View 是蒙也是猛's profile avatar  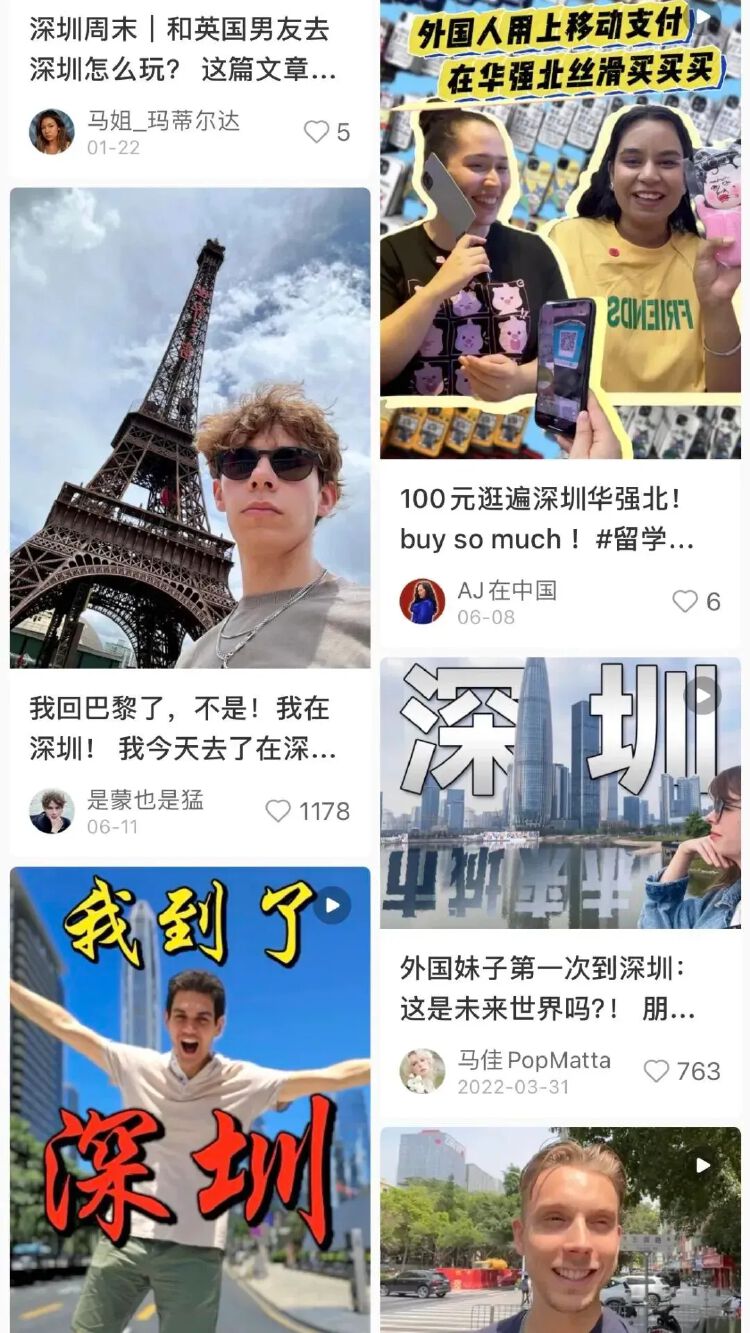(x=52, y=811)
